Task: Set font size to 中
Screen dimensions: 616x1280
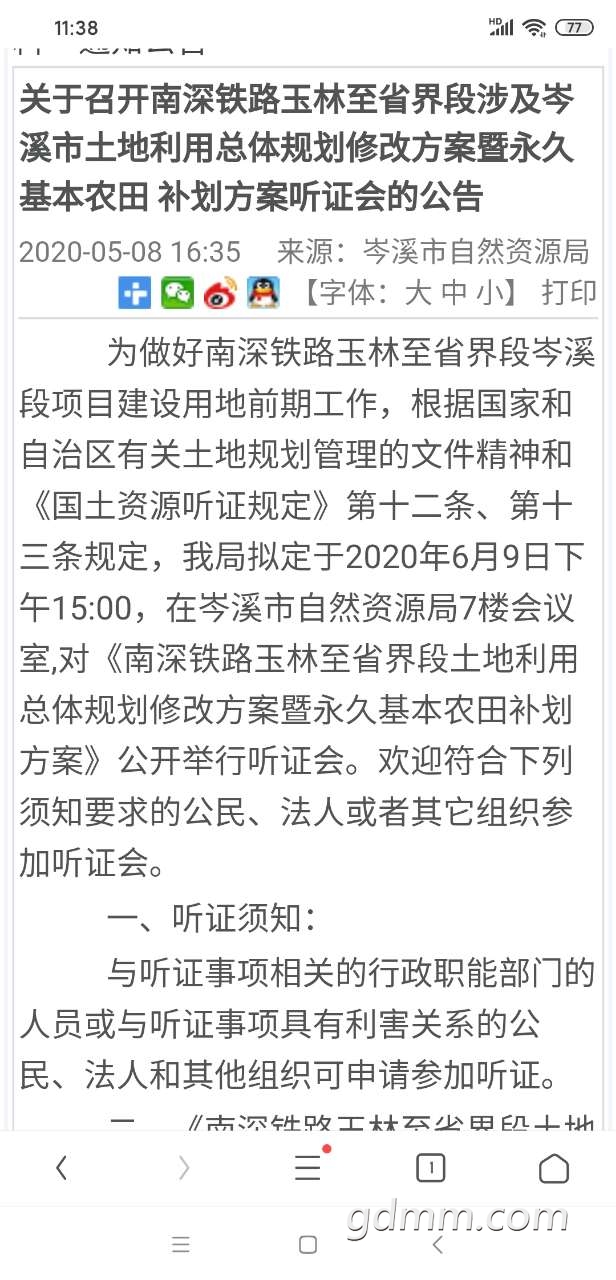Action: [x=453, y=292]
